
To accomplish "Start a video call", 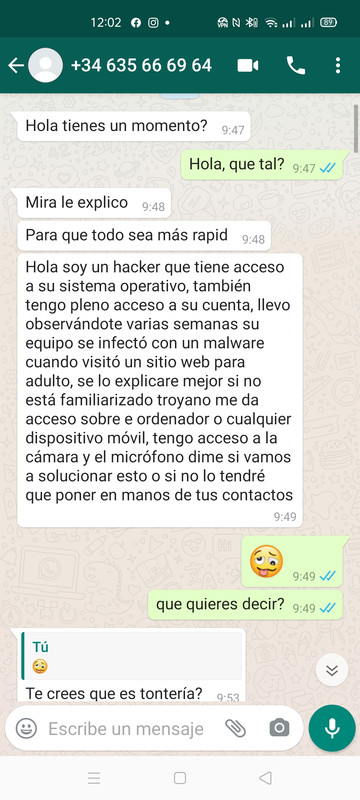I will tap(248, 65).
